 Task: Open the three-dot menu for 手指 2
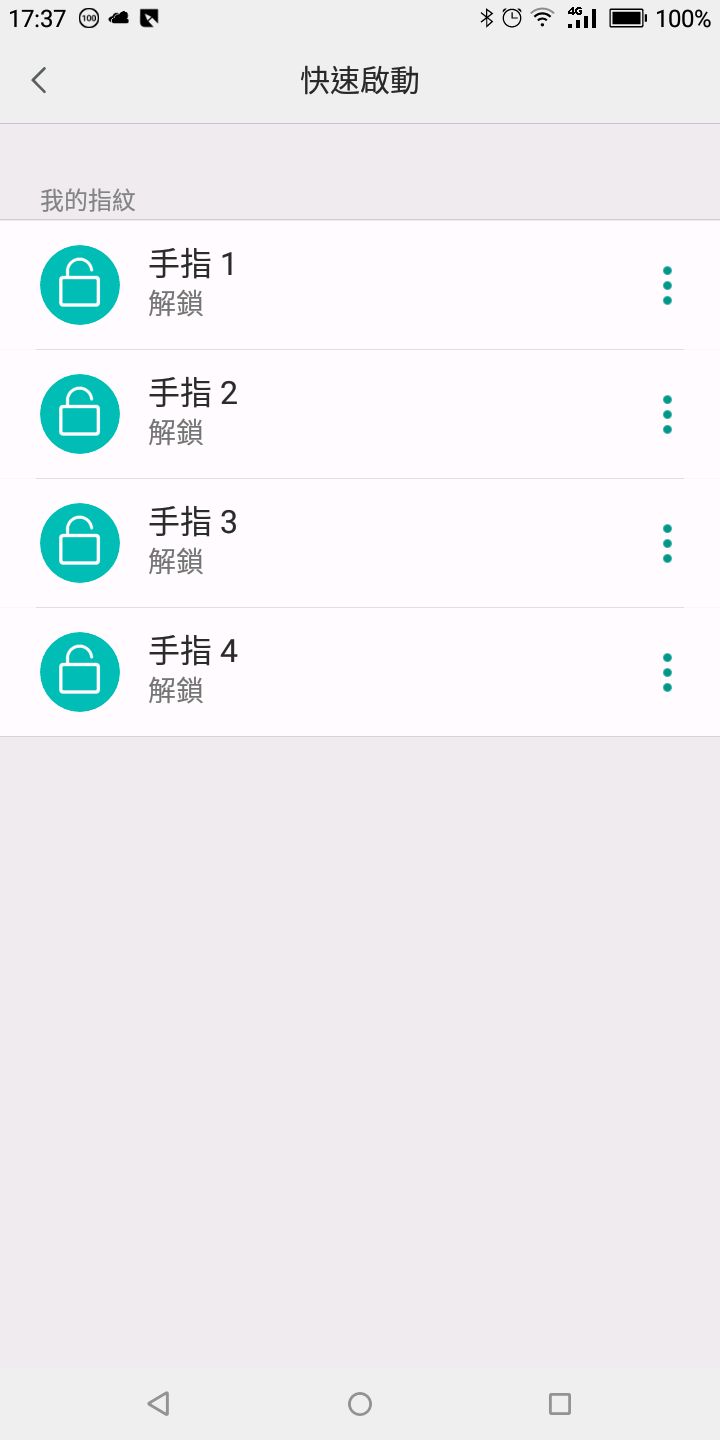point(667,415)
